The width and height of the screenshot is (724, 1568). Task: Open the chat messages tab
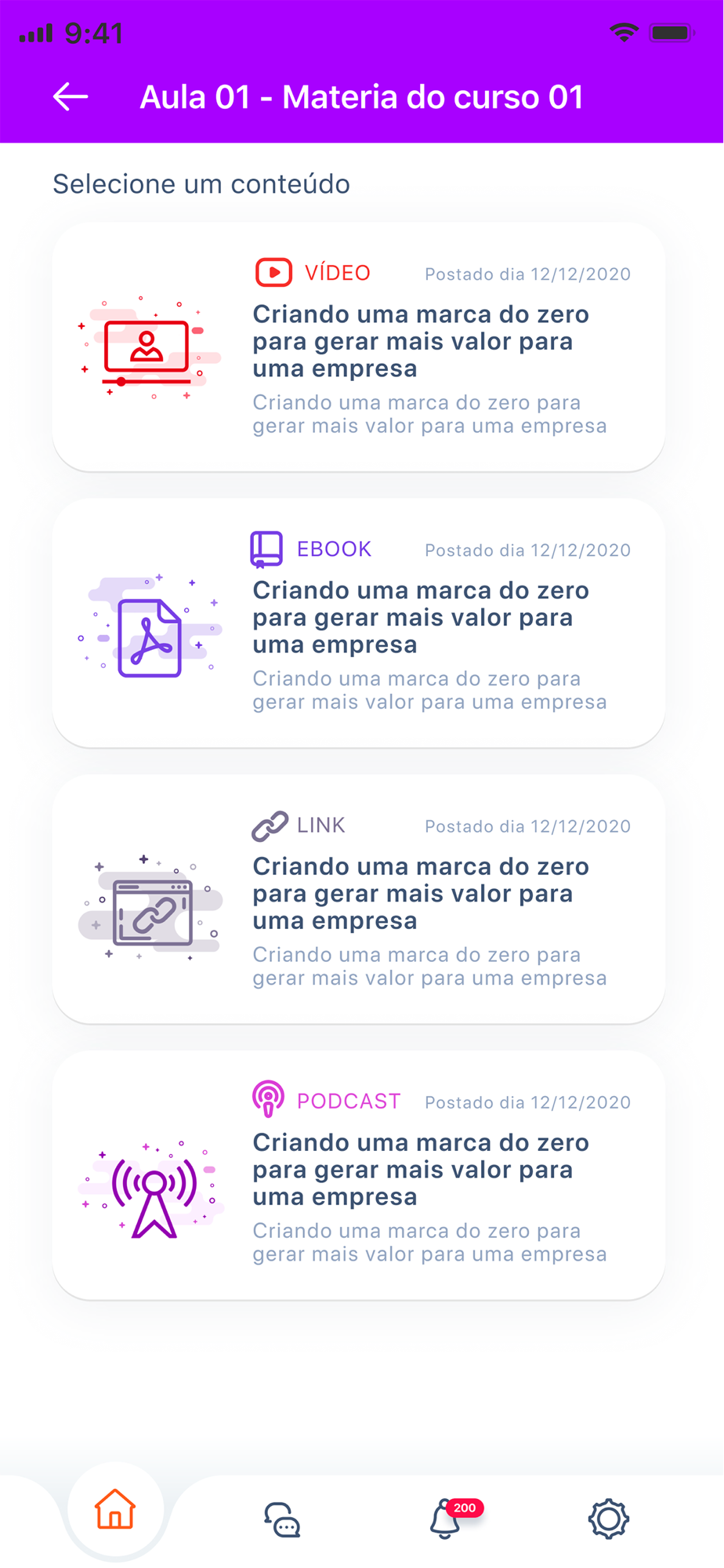coord(282,1519)
